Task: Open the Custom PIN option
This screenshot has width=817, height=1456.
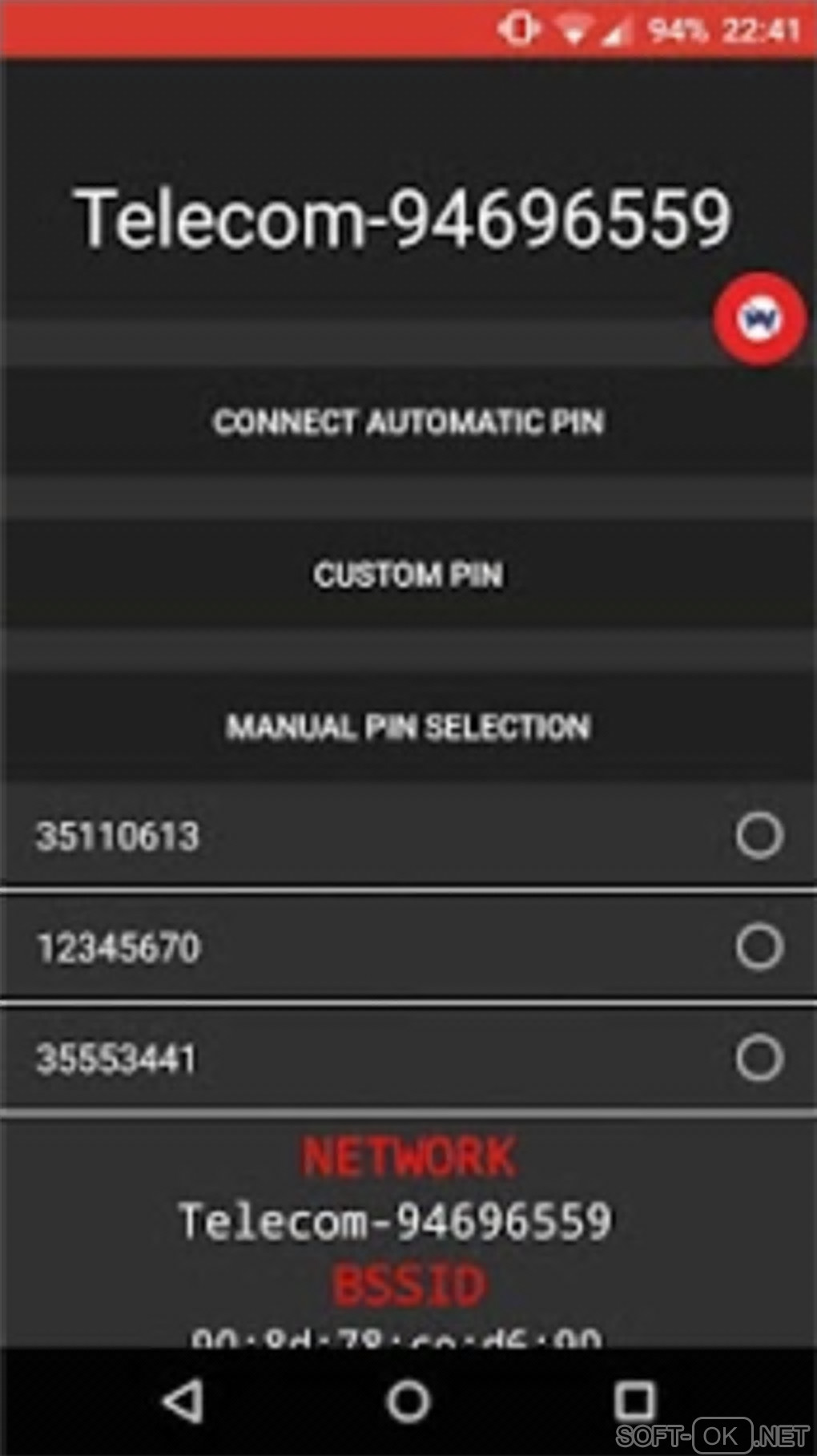Action: click(408, 574)
